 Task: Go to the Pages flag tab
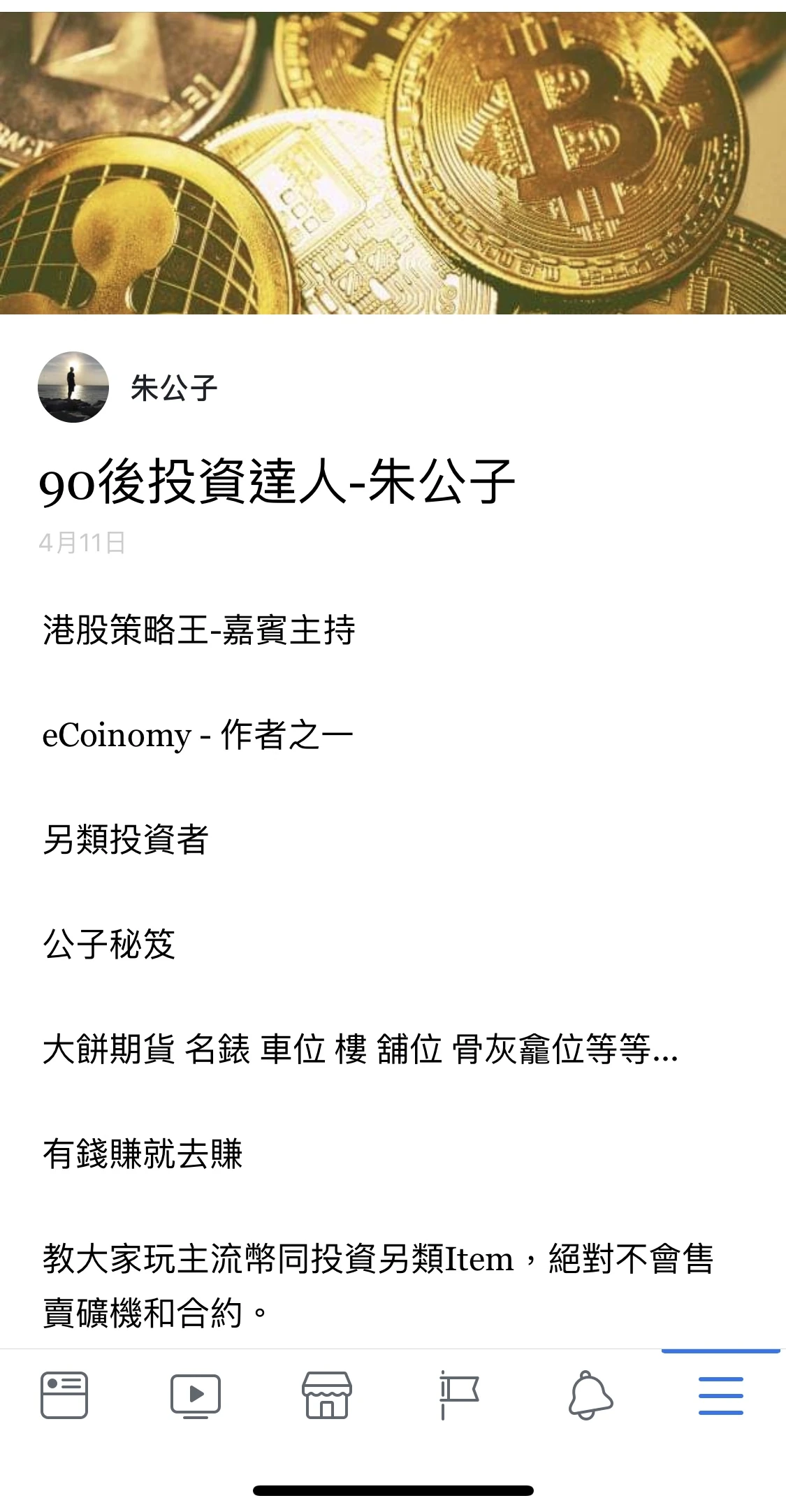coord(458,1395)
